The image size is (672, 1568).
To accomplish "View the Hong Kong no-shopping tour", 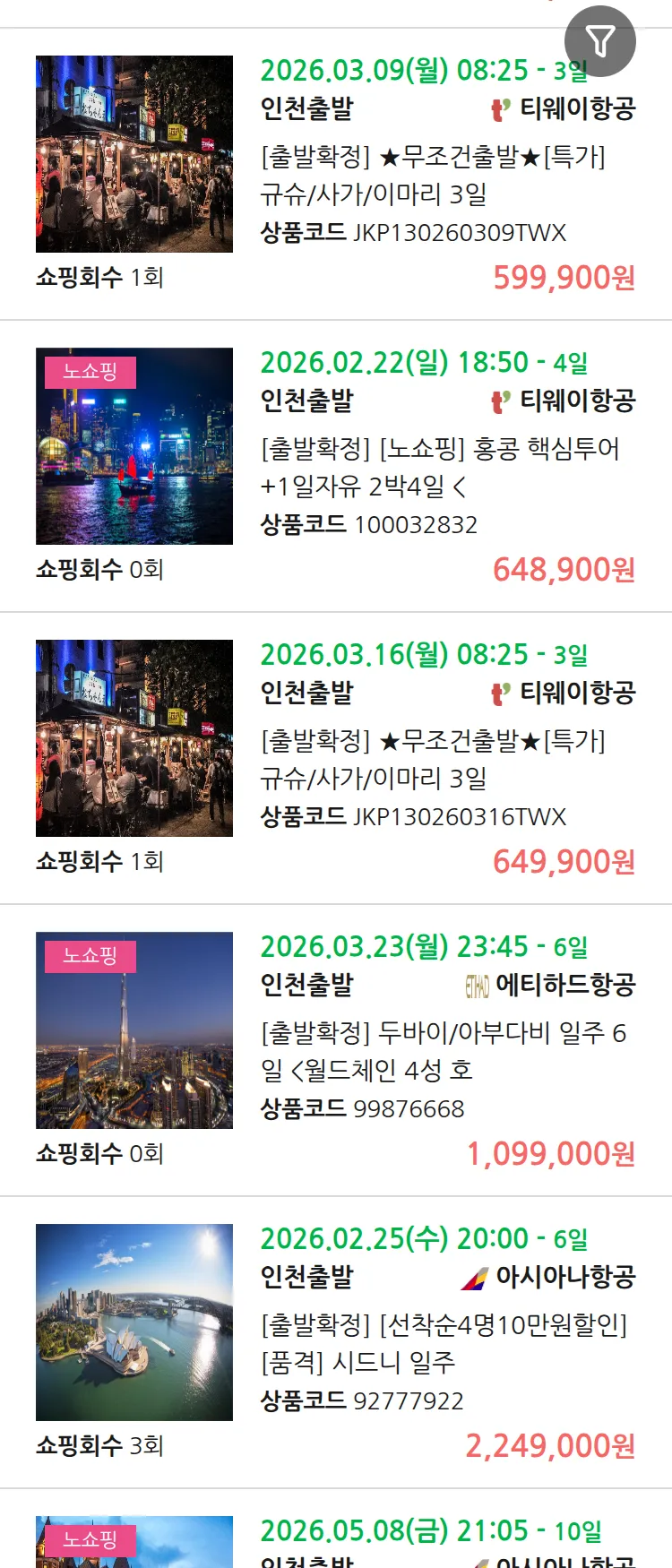I will coord(439,467).
